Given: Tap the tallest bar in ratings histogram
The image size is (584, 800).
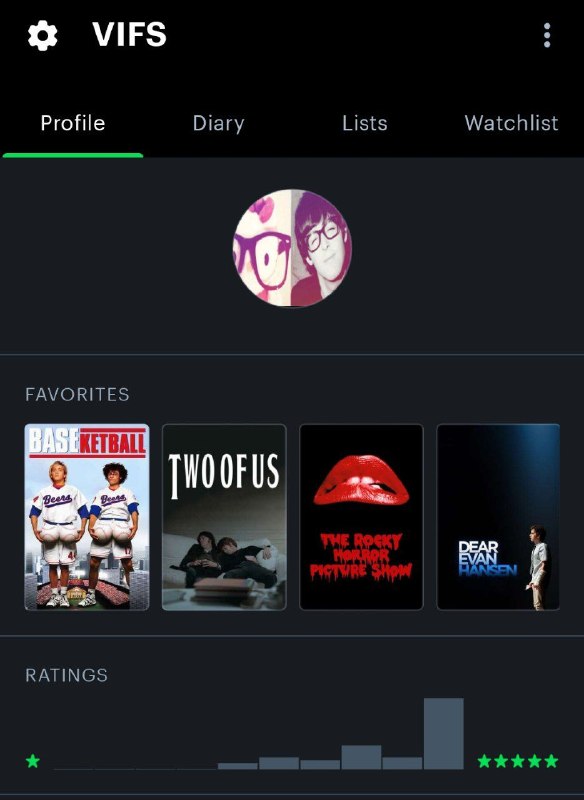Looking at the screenshot, I should tap(444, 734).
